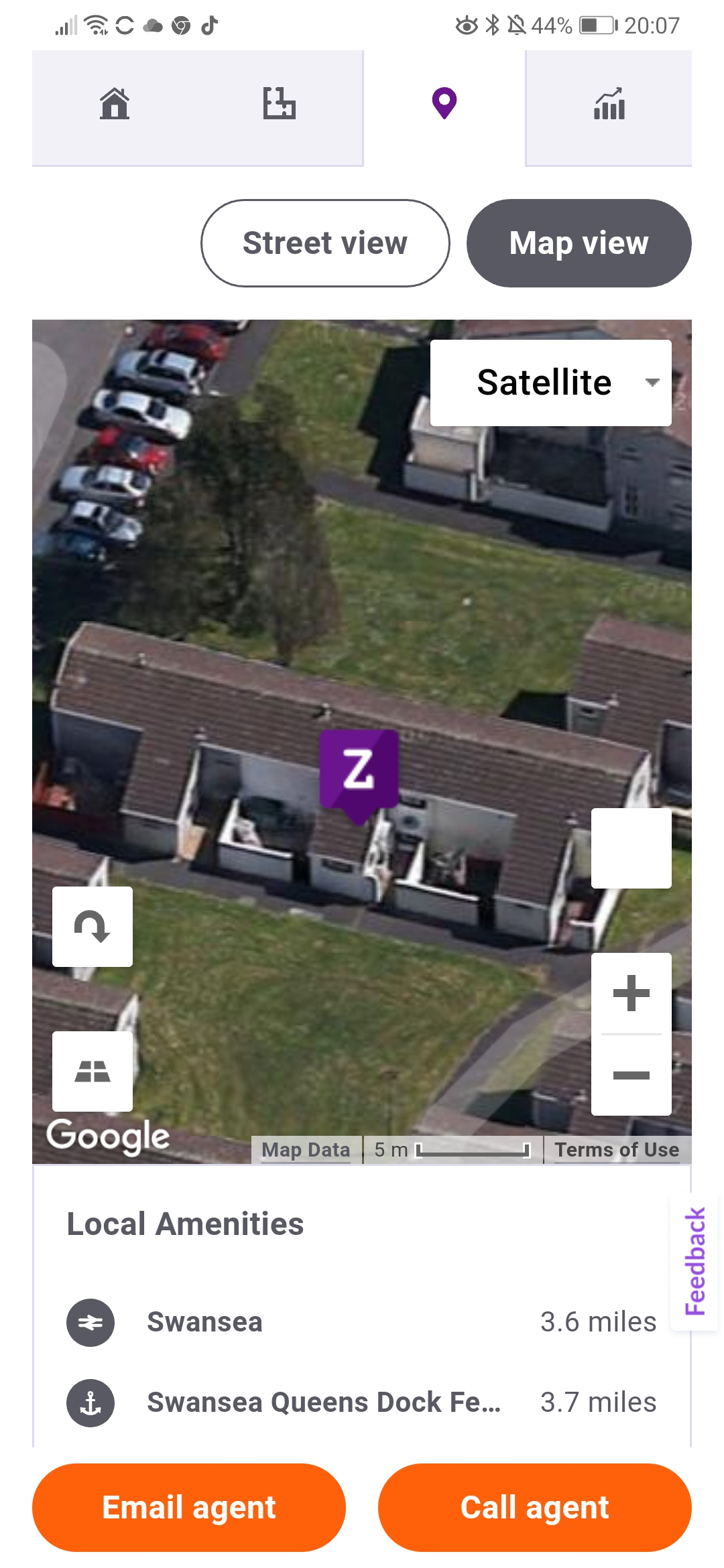Viewport: 724px width, 1568px height.
Task: Switch to the floor plan tab
Action: (279, 105)
